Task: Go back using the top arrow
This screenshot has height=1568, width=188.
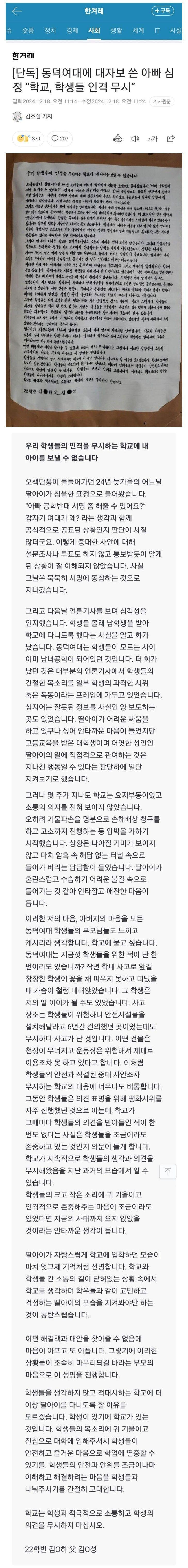Action: click(17, 11)
